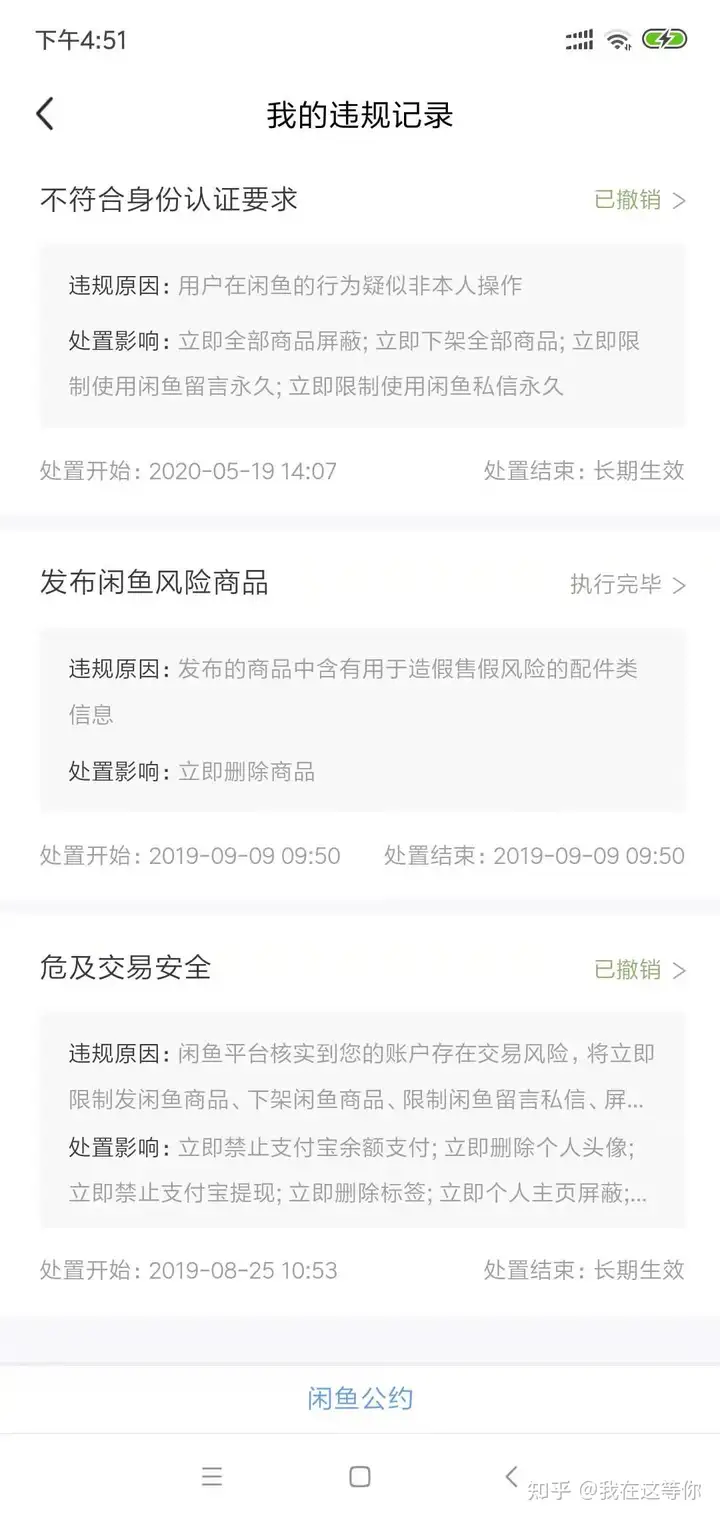View 执行完毕 details for 发布闲鱼风险商品

(x=628, y=585)
